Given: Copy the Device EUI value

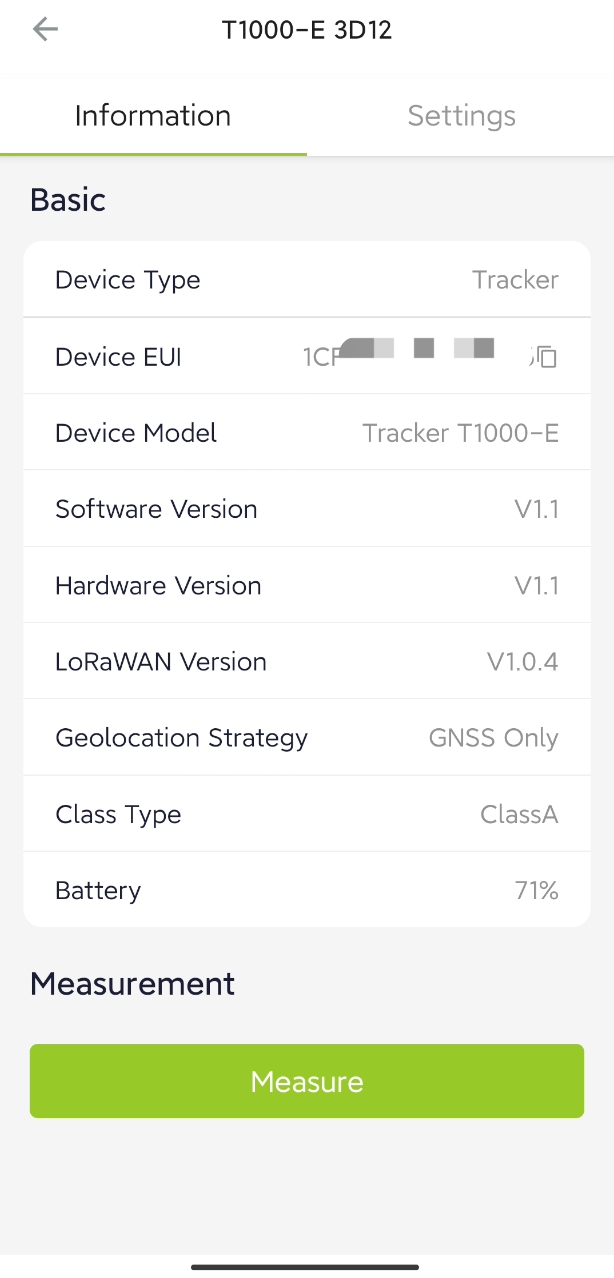Looking at the screenshot, I should point(545,357).
